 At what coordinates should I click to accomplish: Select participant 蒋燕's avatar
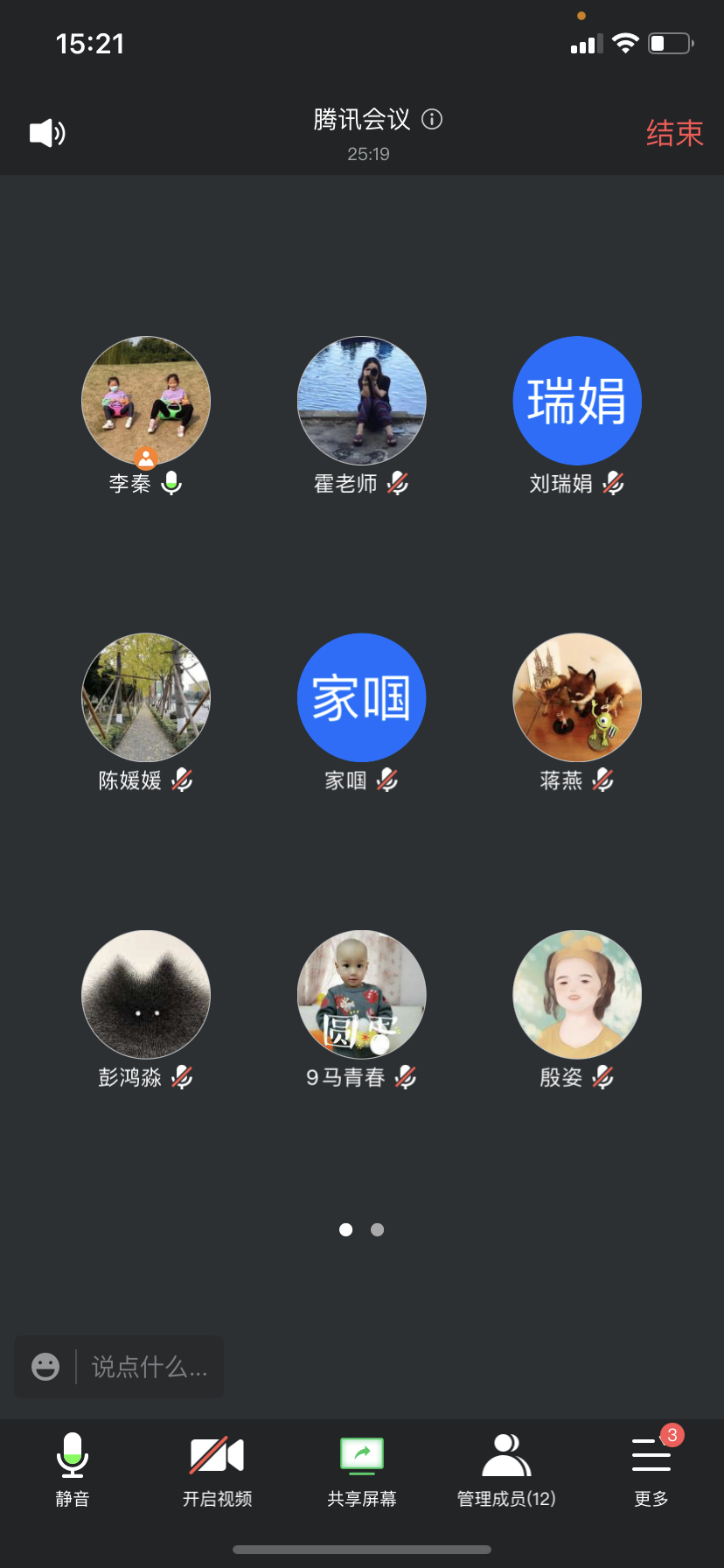[x=577, y=697]
